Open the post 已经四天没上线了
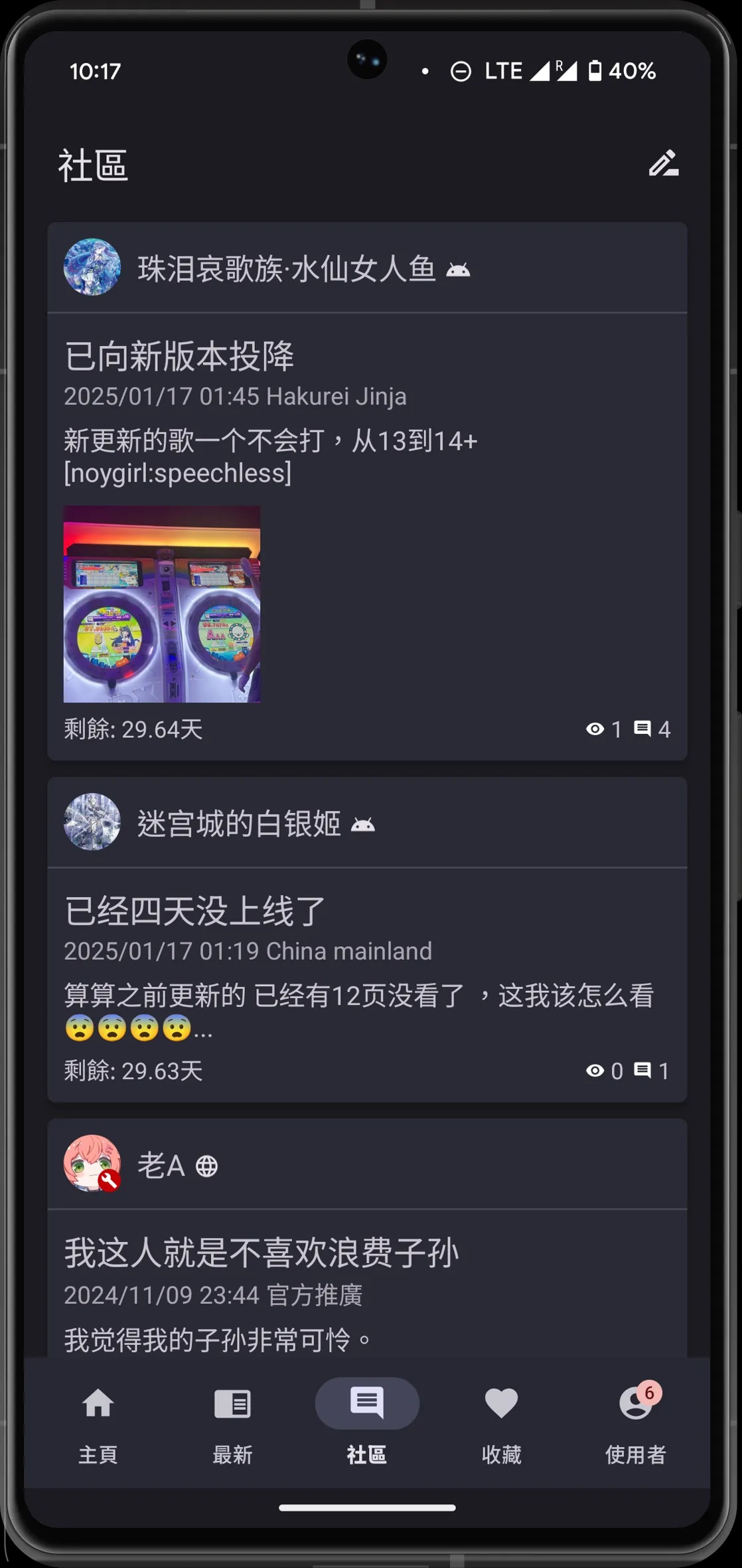This screenshot has height=1568, width=742. 194,911
